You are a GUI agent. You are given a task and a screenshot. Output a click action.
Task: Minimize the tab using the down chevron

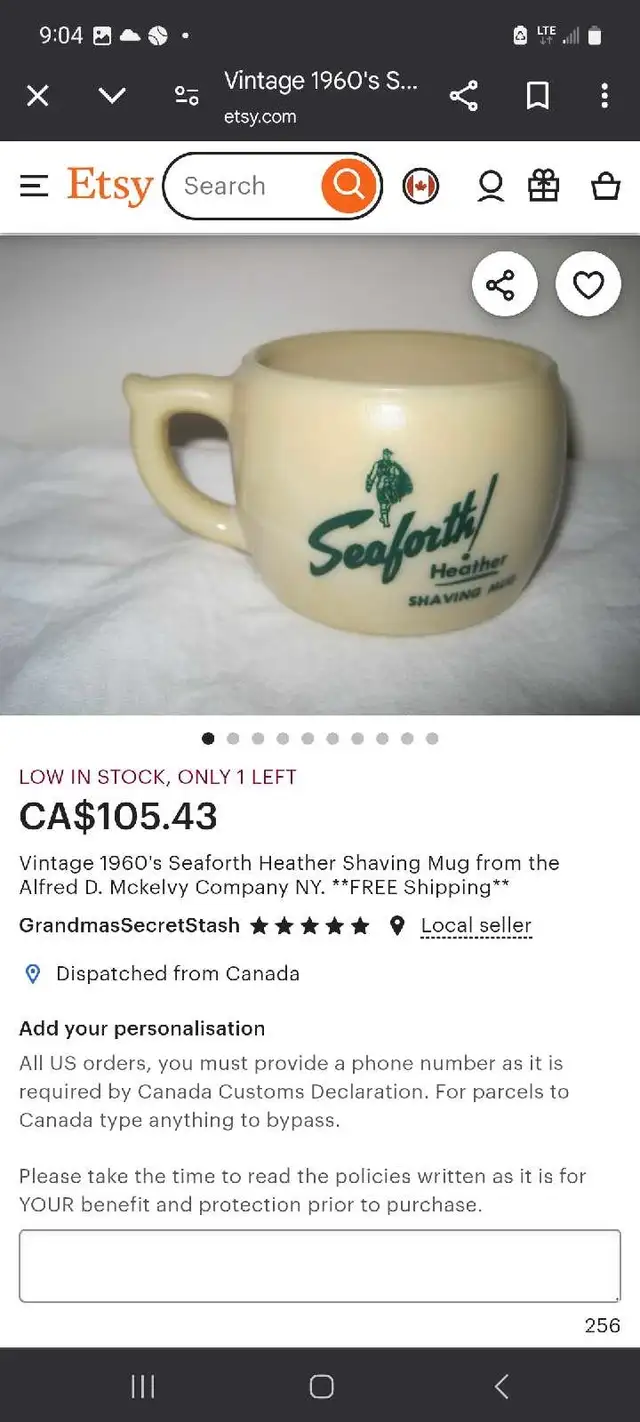pos(112,96)
